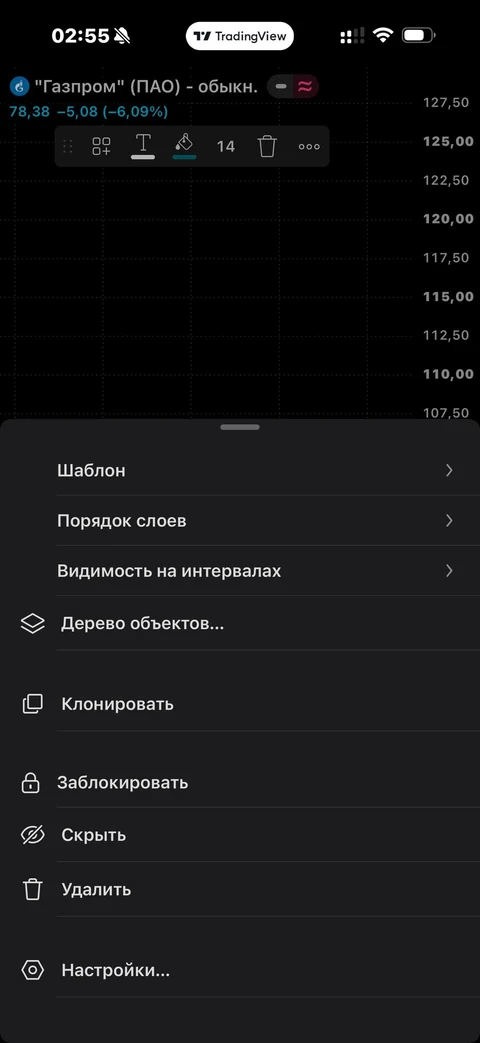
Task: Open the fill bucket color tool
Action: click(184, 146)
